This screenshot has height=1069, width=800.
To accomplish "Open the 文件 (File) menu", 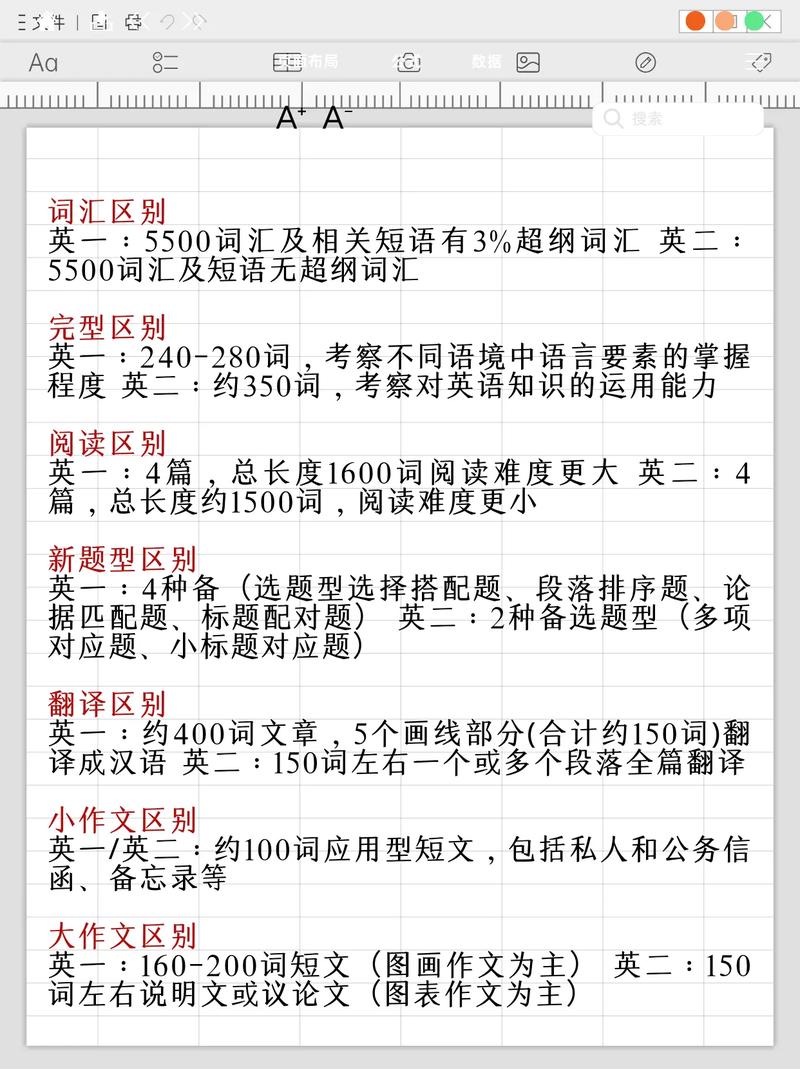I will (40, 20).
